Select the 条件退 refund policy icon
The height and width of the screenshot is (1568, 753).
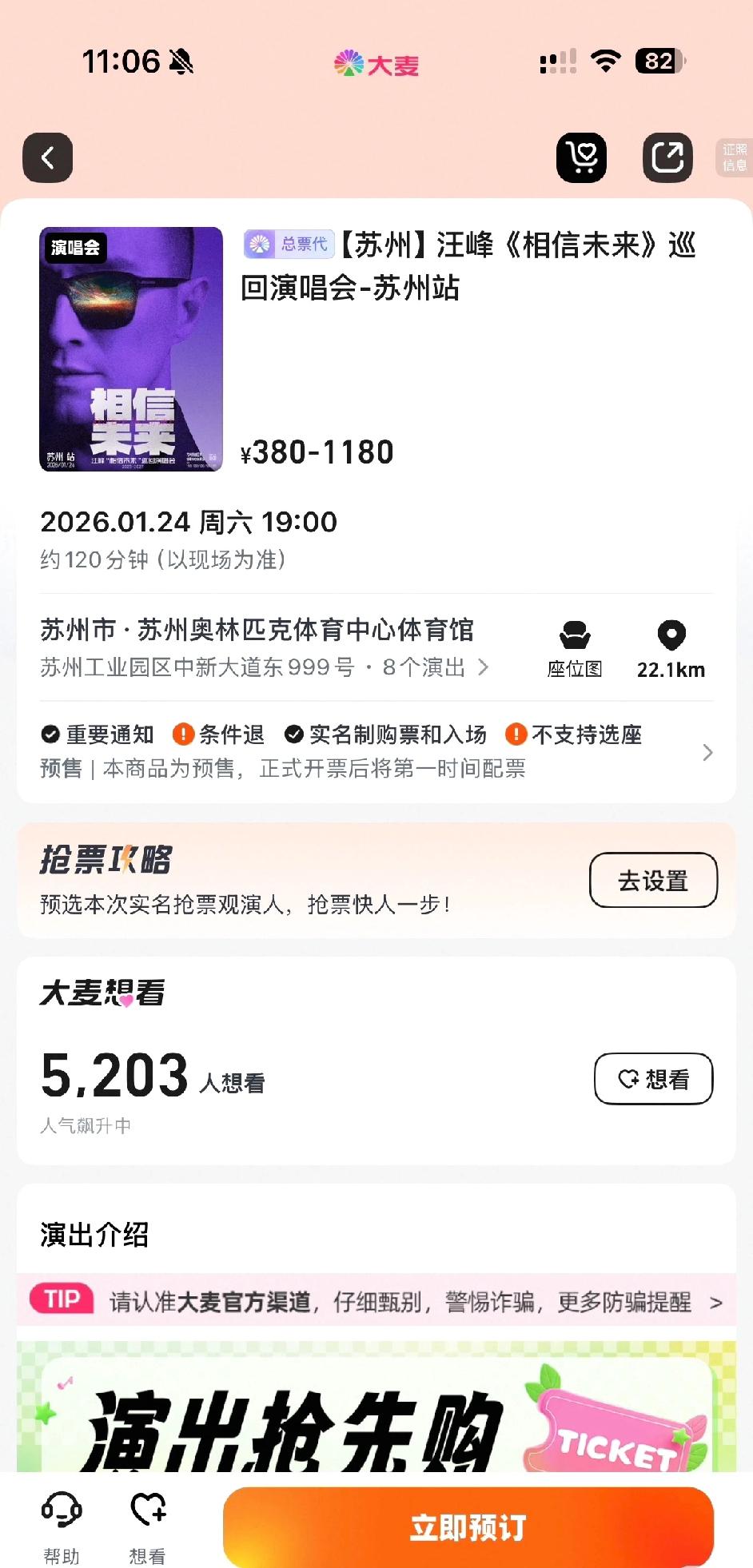(x=182, y=734)
